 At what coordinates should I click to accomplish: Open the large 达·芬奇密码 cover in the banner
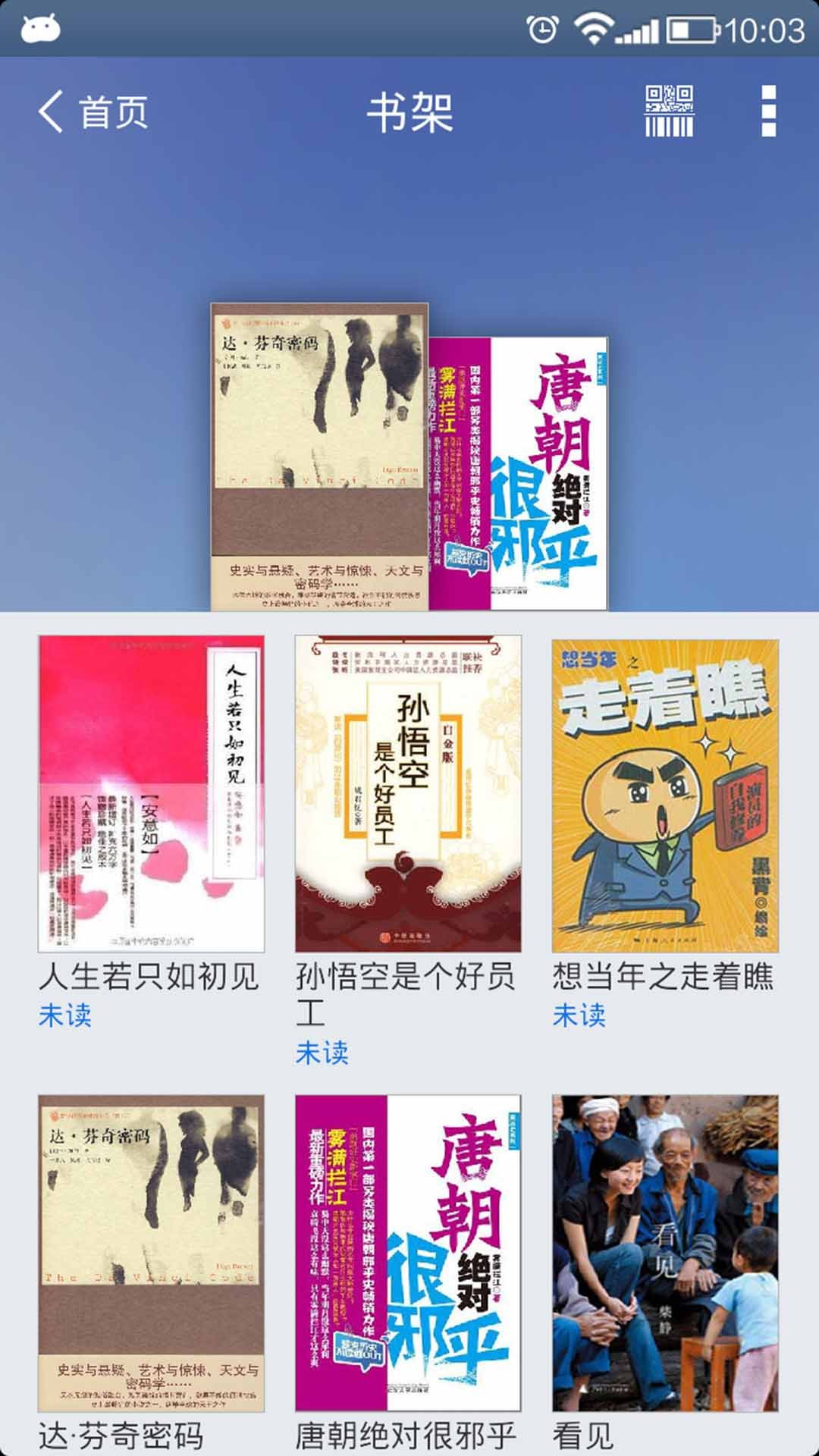[319, 455]
